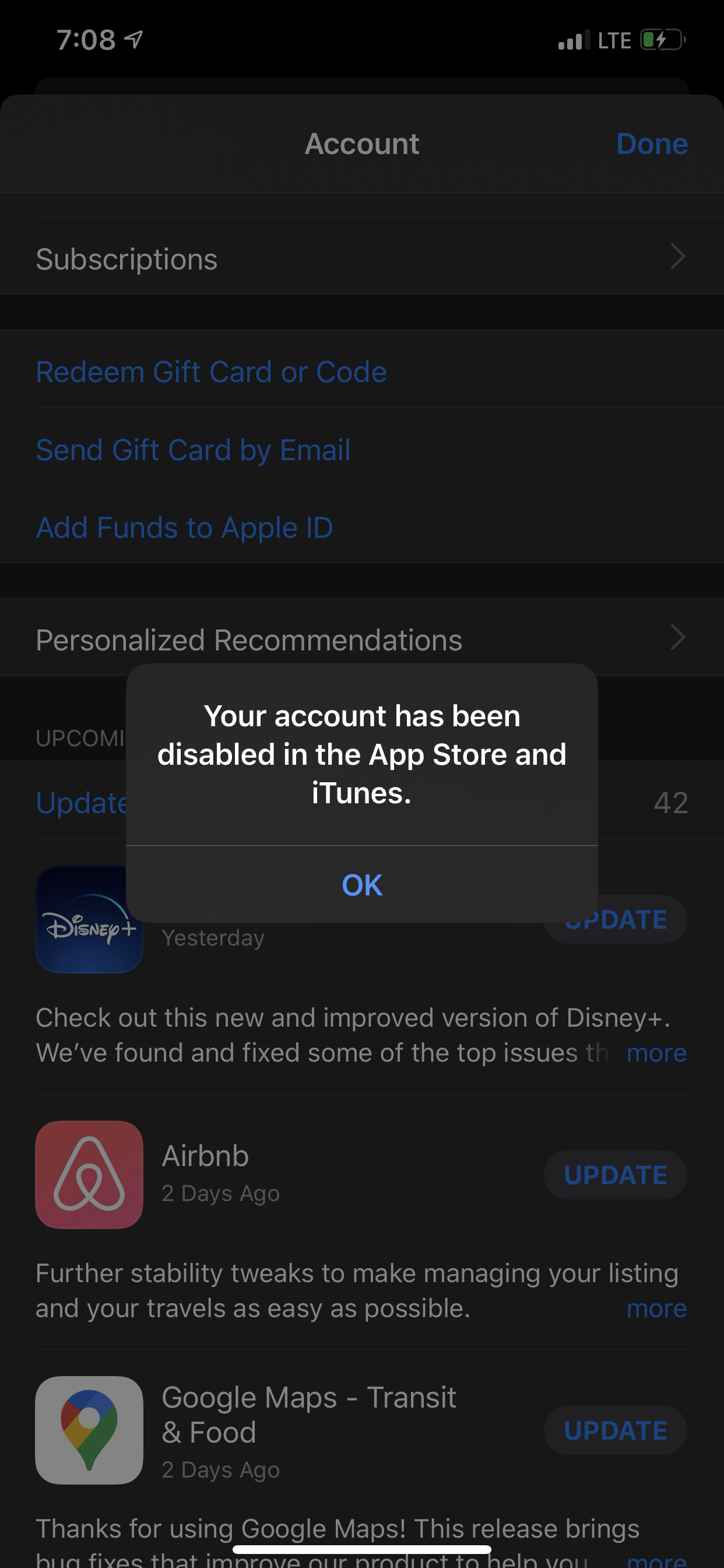Viewport: 724px width, 1568px height.
Task: Open Add Funds to Apple ID
Action: (x=184, y=527)
